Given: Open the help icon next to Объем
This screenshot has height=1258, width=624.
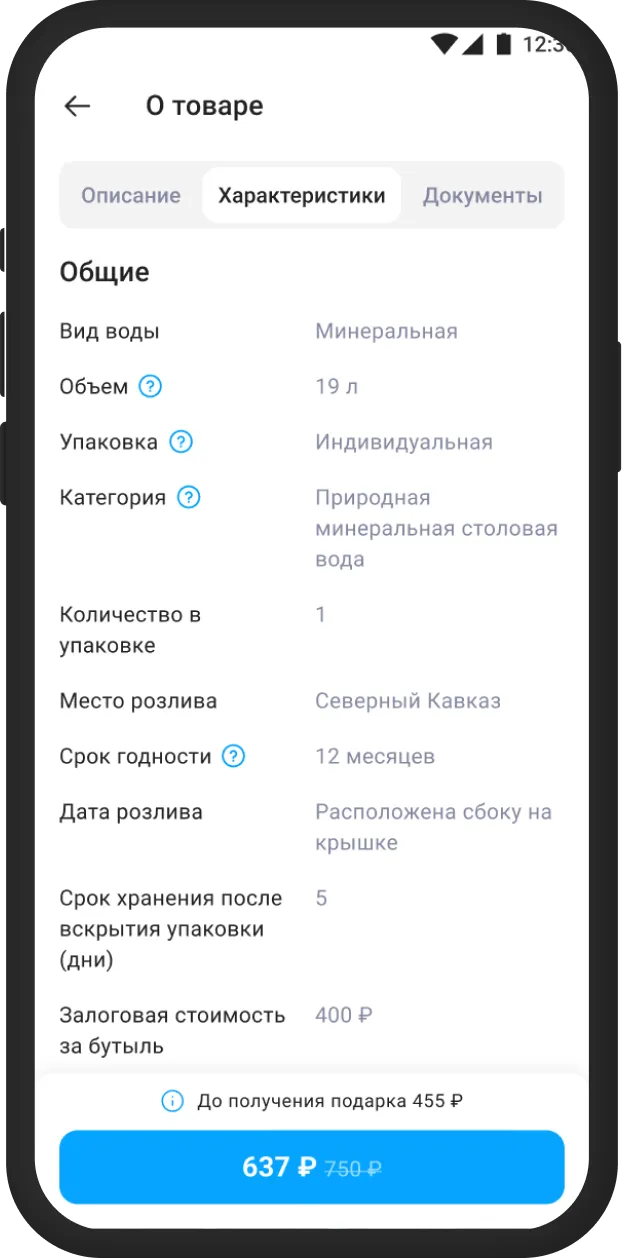Looking at the screenshot, I should [x=150, y=386].
